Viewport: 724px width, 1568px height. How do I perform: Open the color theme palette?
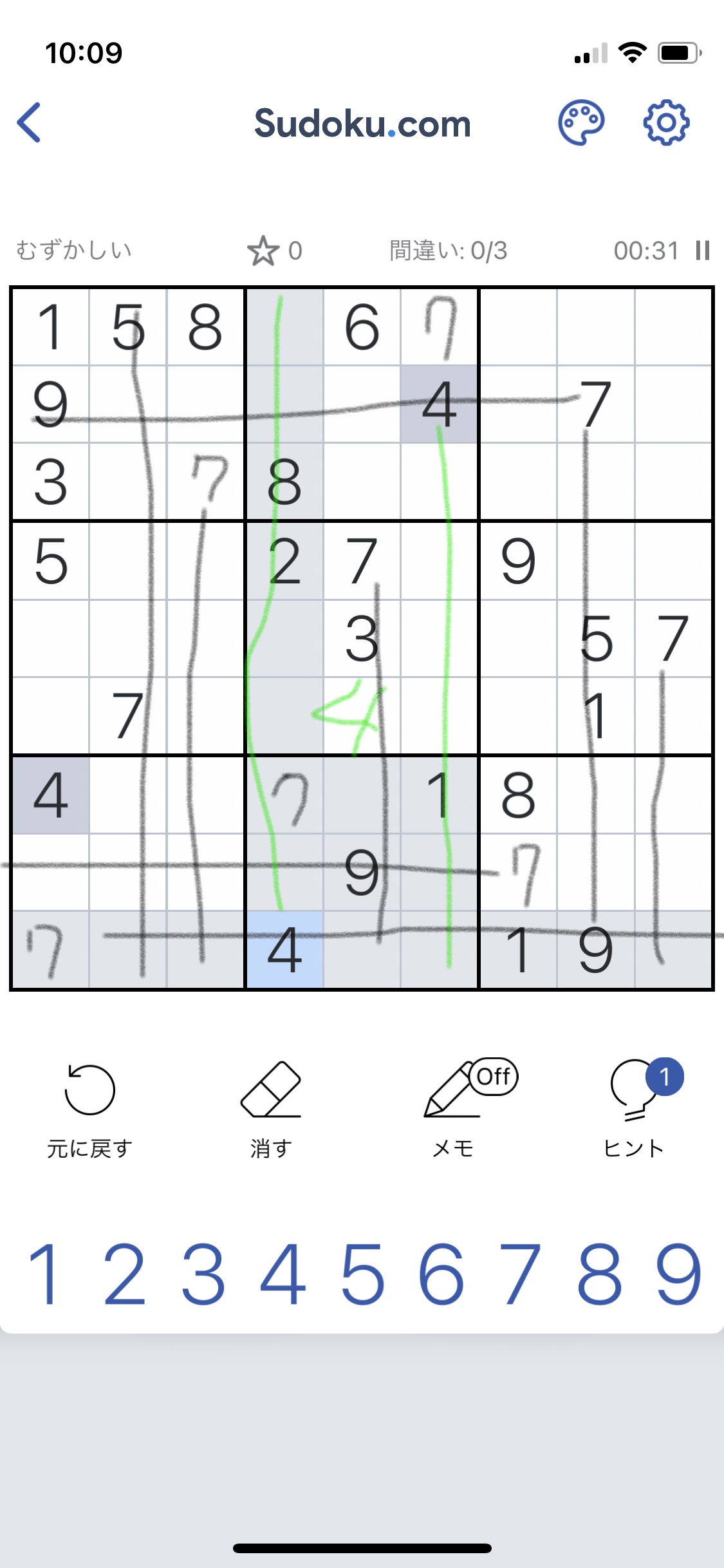pos(580,122)
